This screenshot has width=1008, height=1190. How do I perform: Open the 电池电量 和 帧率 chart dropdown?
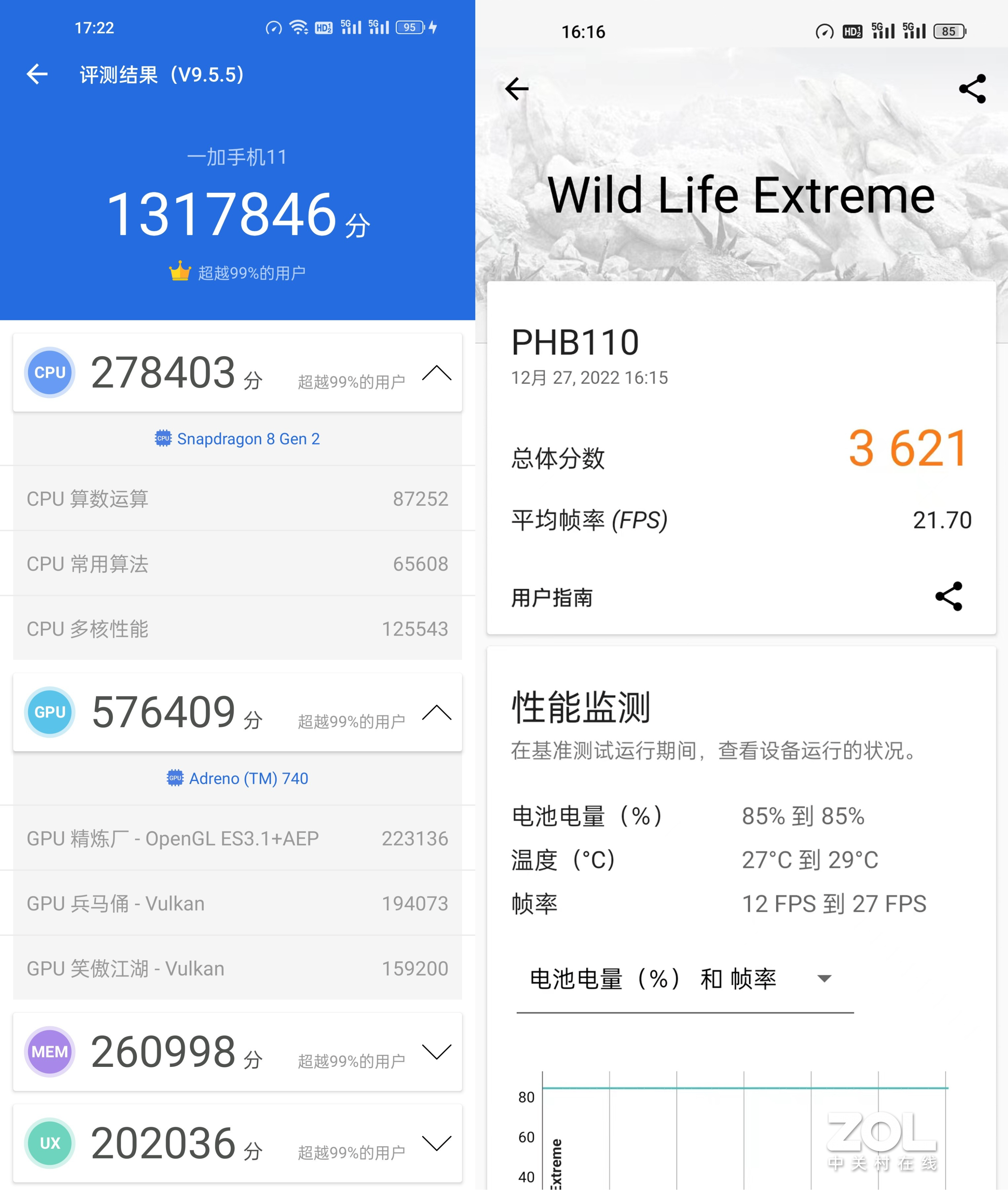point(823,978)
